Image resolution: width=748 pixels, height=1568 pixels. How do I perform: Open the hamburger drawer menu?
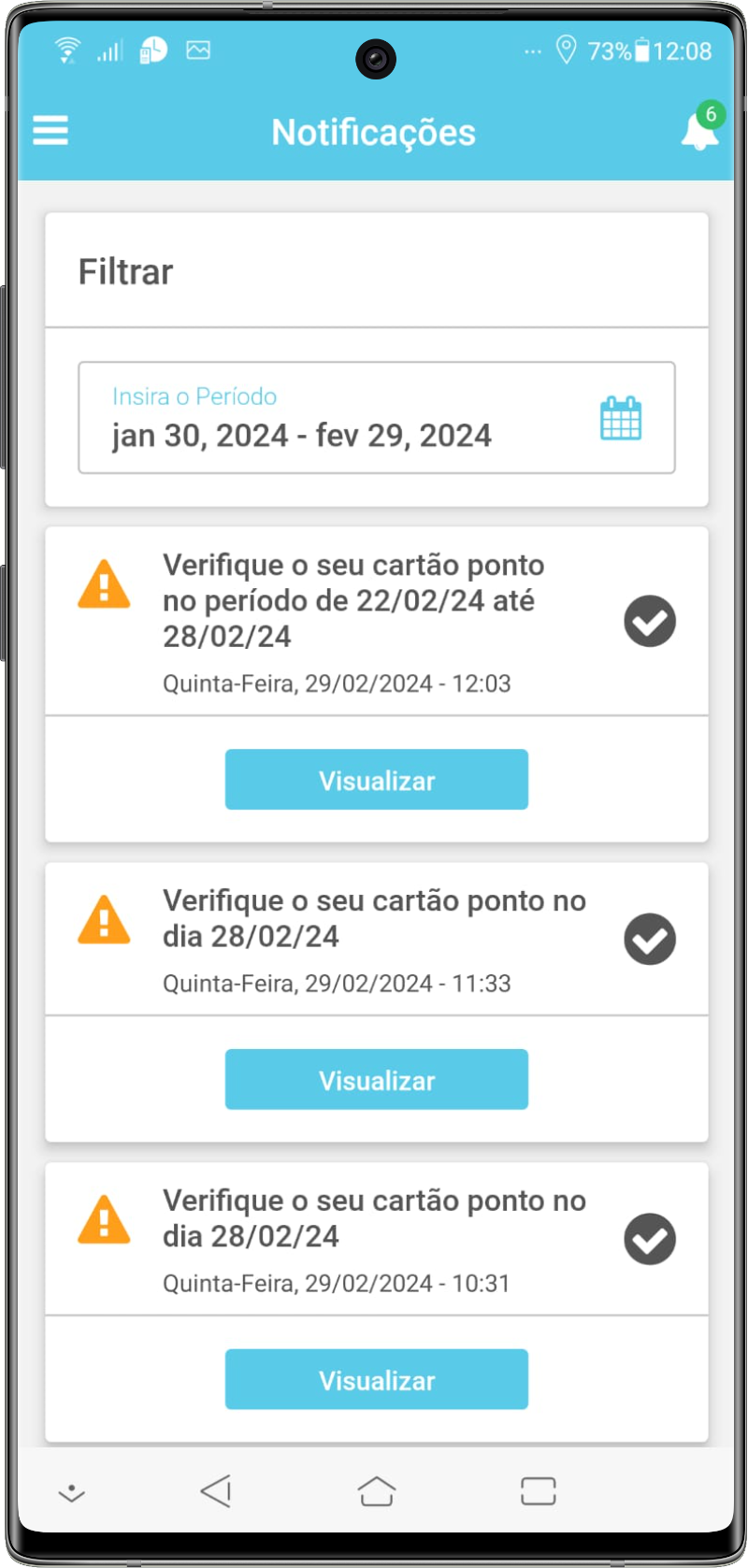point(50,130)
